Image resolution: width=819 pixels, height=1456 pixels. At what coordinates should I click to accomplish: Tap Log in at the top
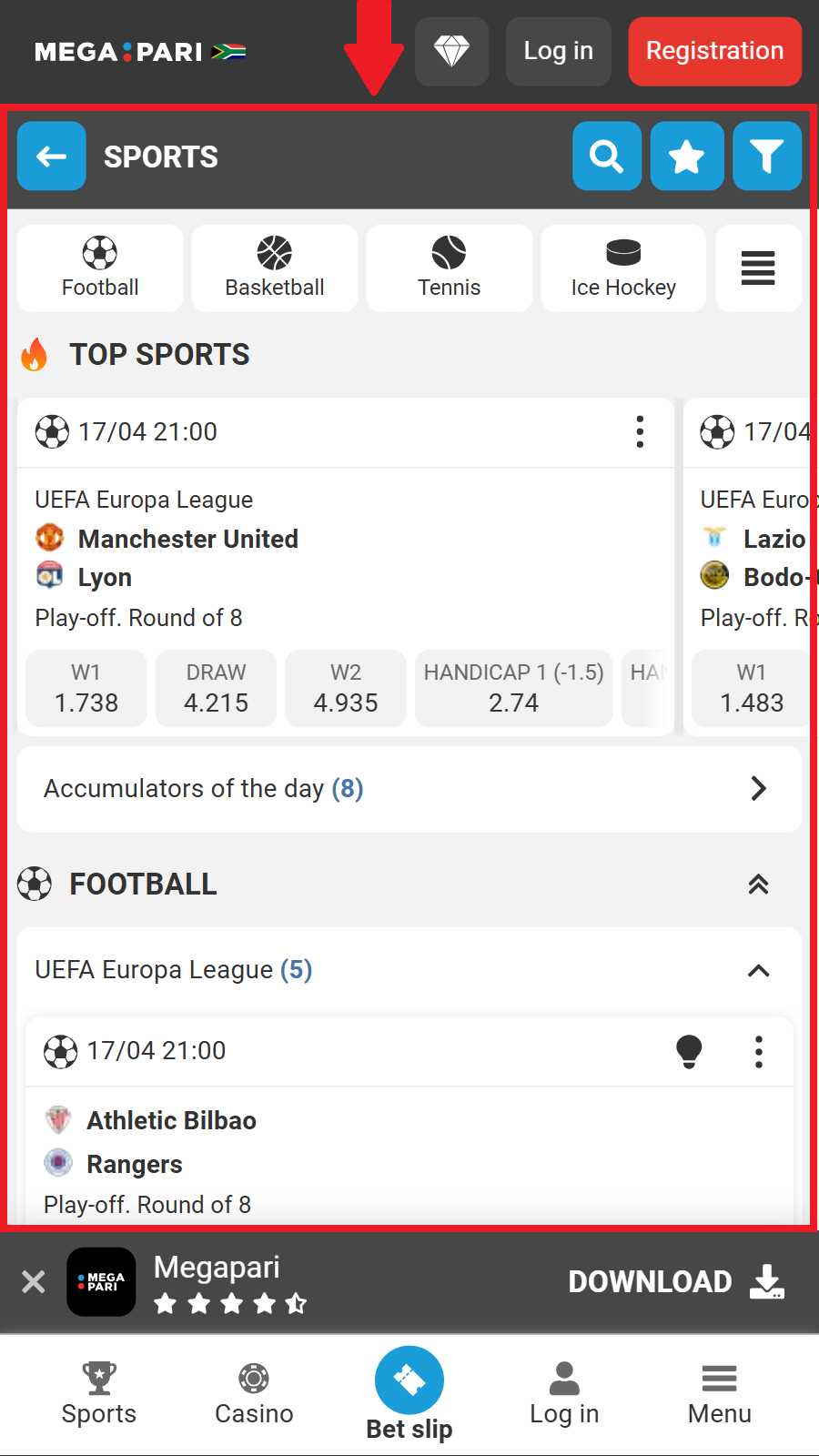(559, 51)
